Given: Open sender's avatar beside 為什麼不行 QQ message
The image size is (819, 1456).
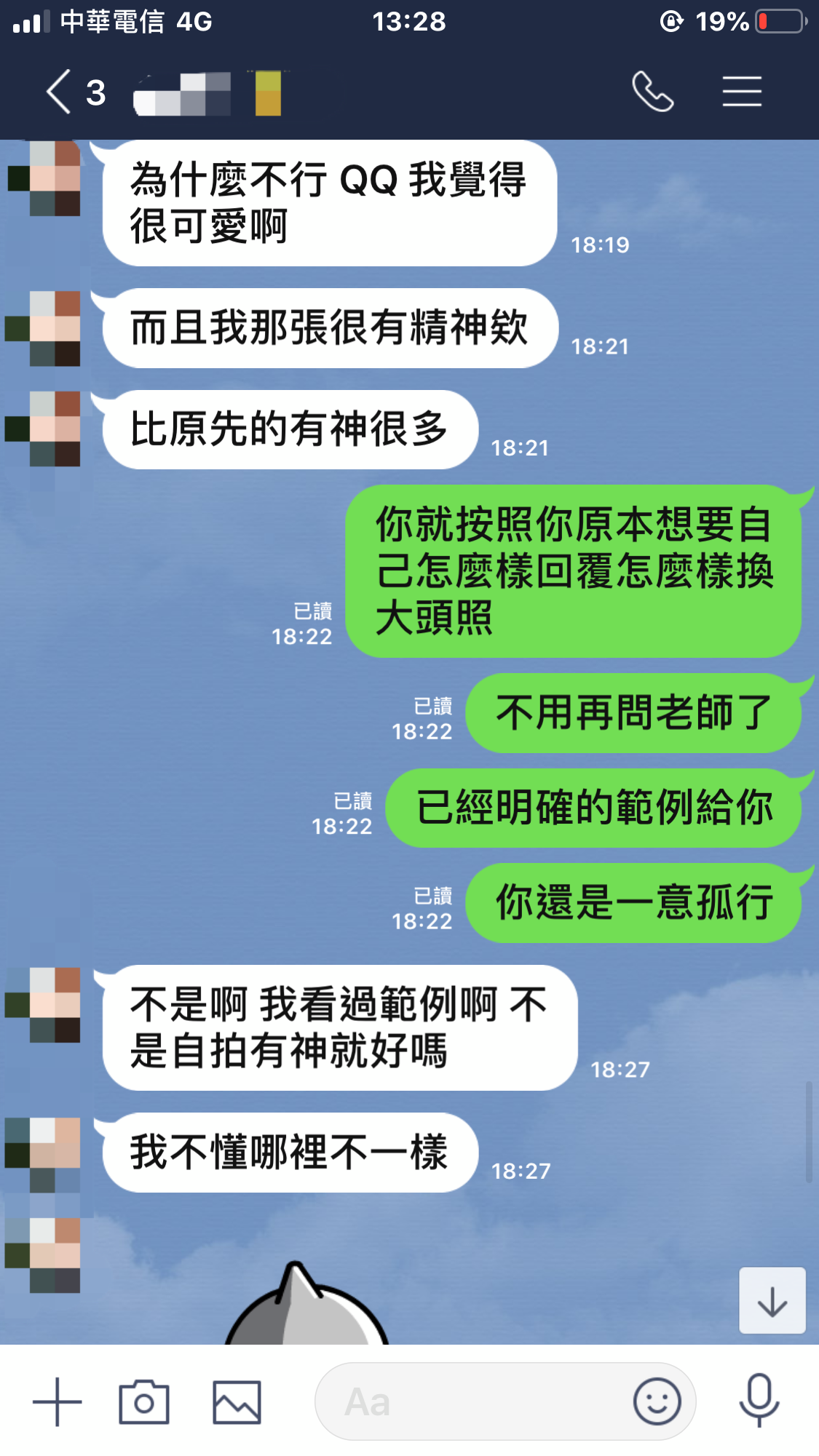Looking at the screenshot, I should click(x=44, y=179).
